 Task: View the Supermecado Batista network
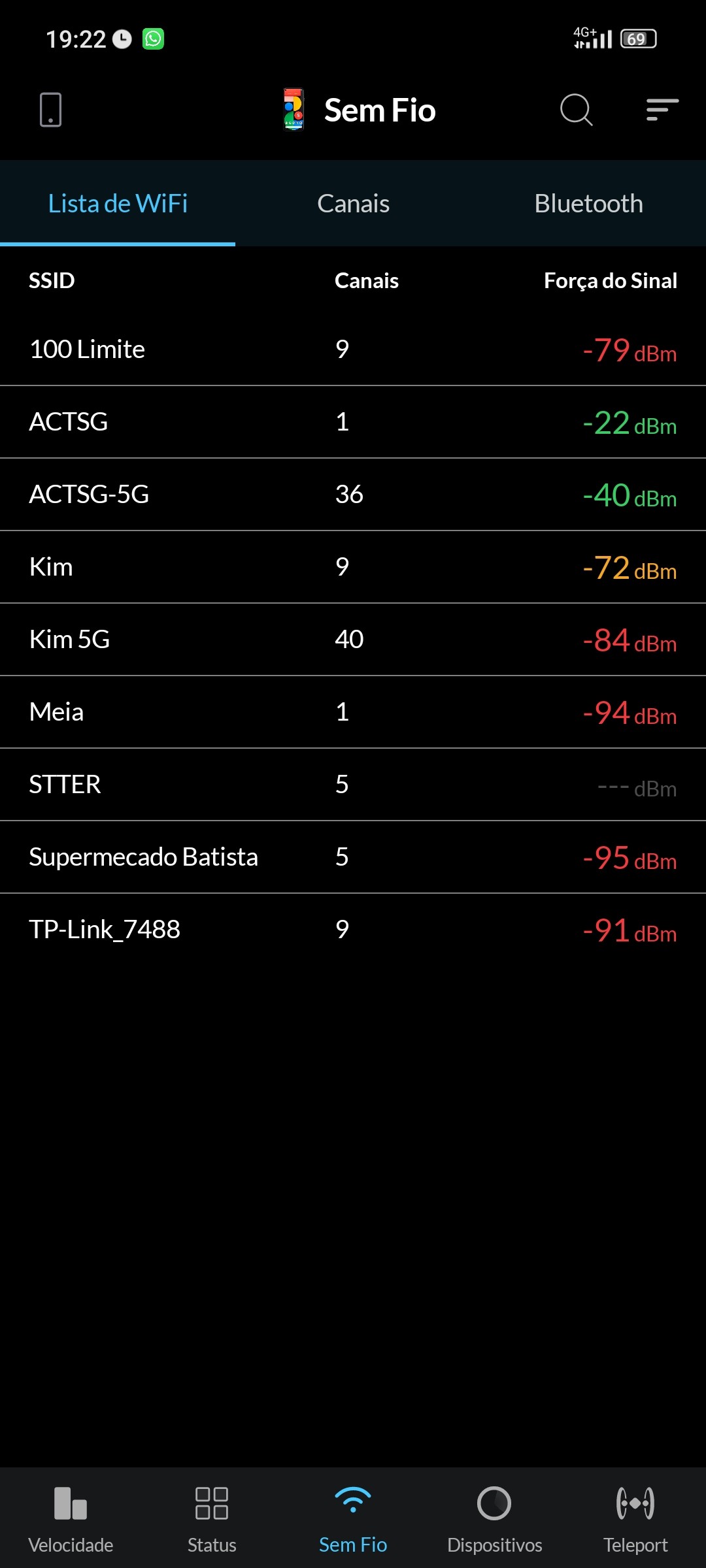pos(353,857)
